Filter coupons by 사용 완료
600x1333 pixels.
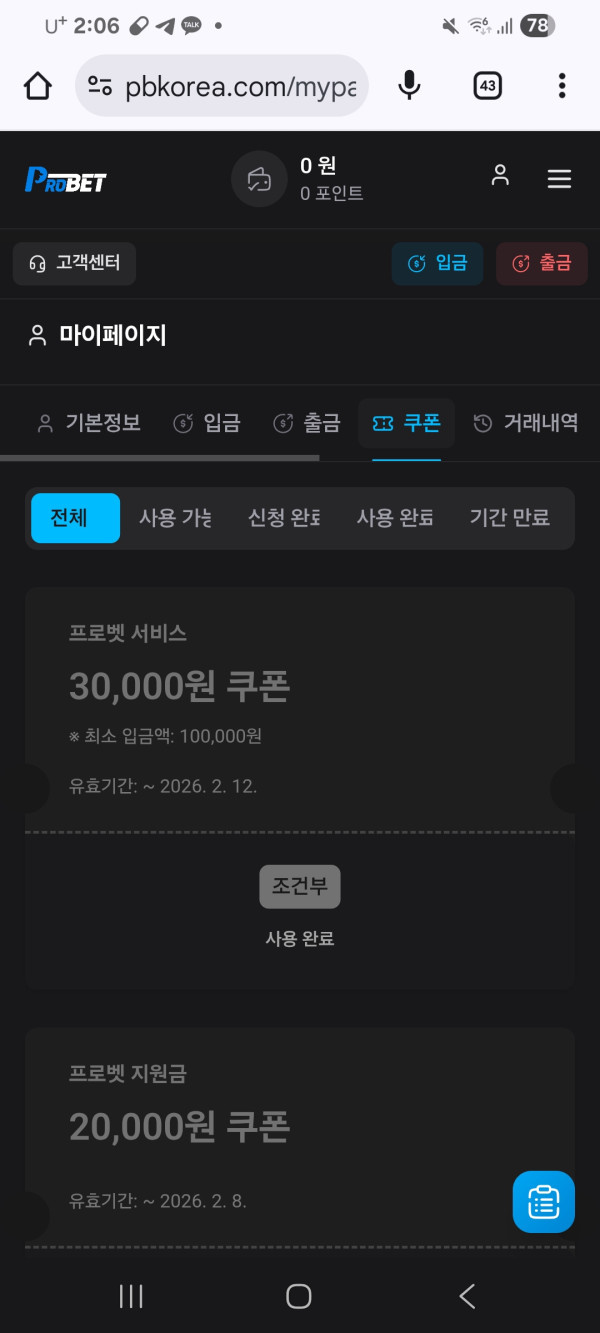(394, 518)
